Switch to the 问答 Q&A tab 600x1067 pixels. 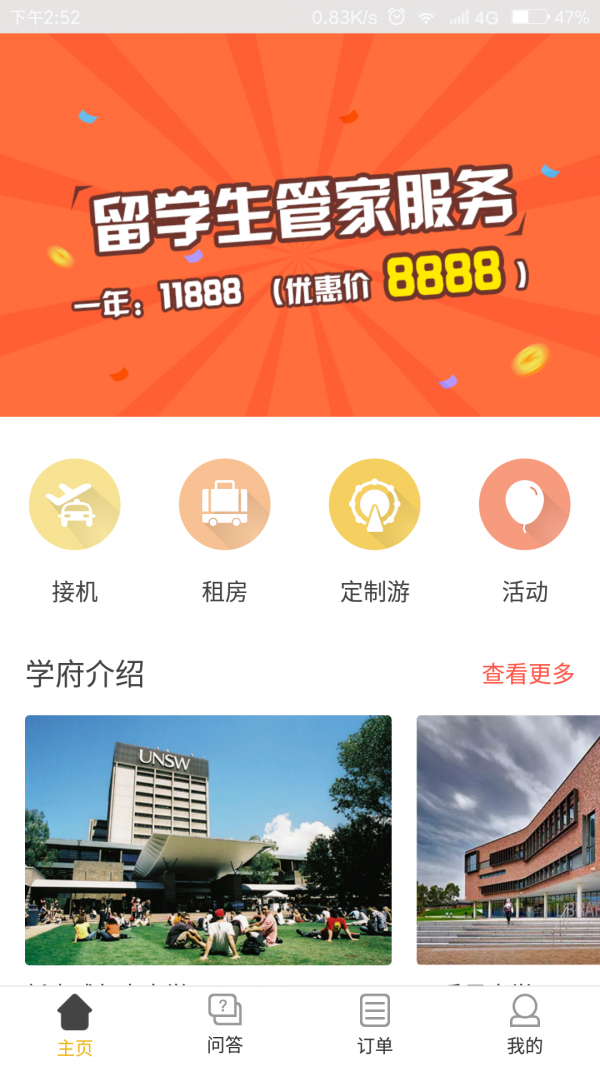225,1026
